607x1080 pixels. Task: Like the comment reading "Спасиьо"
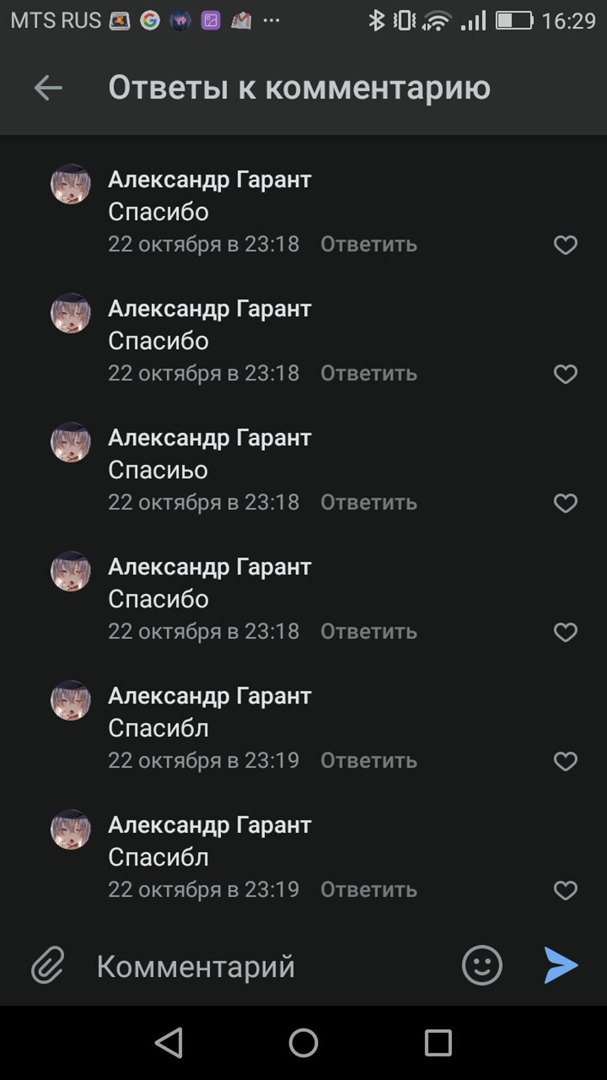coord(565,503)
